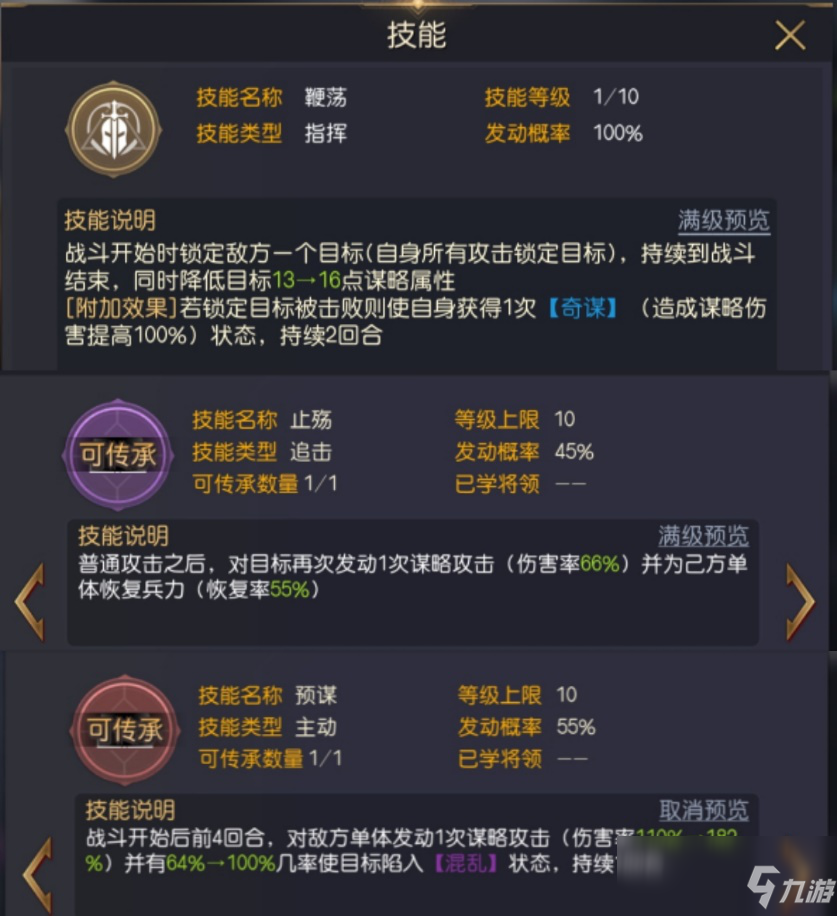The image size is (837, 916).
Task: Open 满级预览 for the 止殇 skill
Action: point(702,536)
